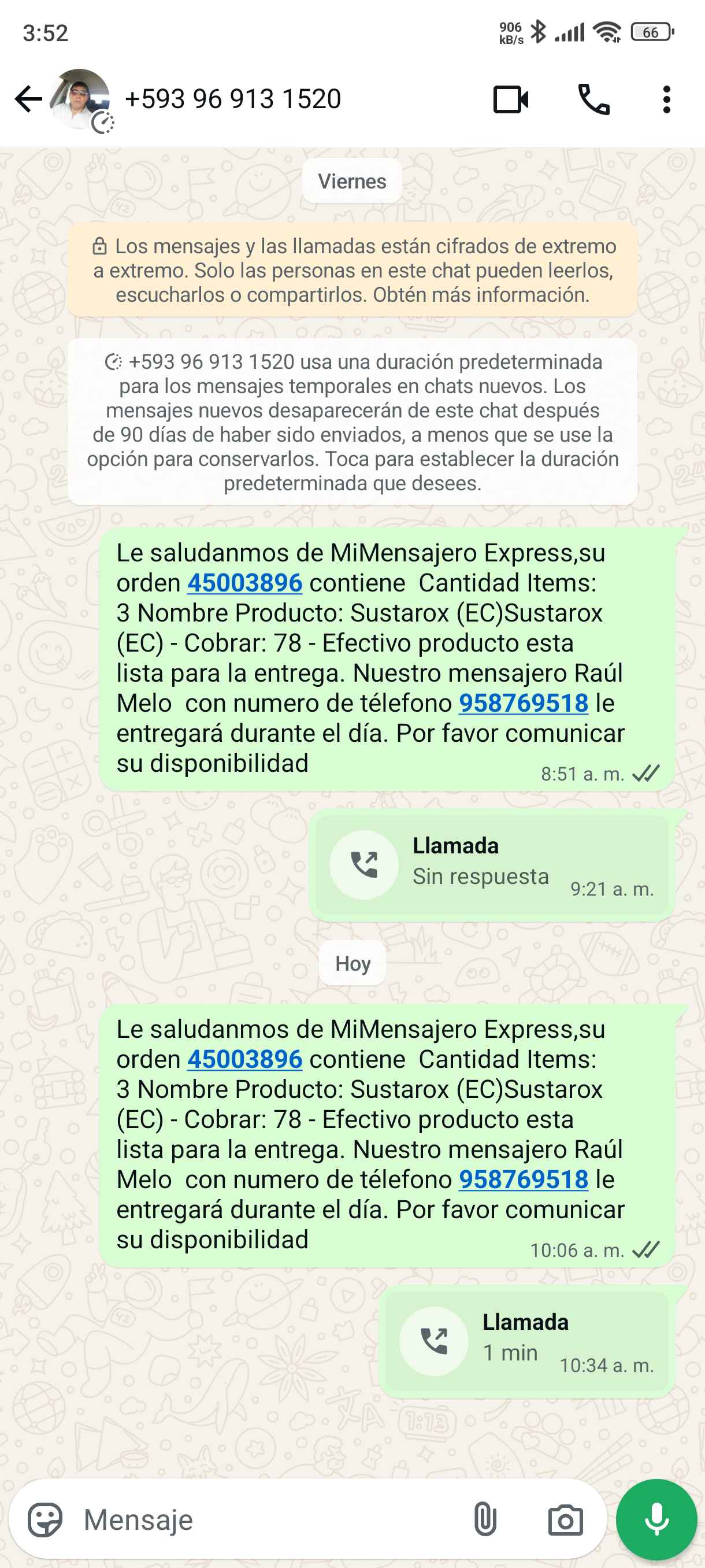Tap the voice message microphone button
This screenshot has width=705, height=1568.
point(656,1520)
